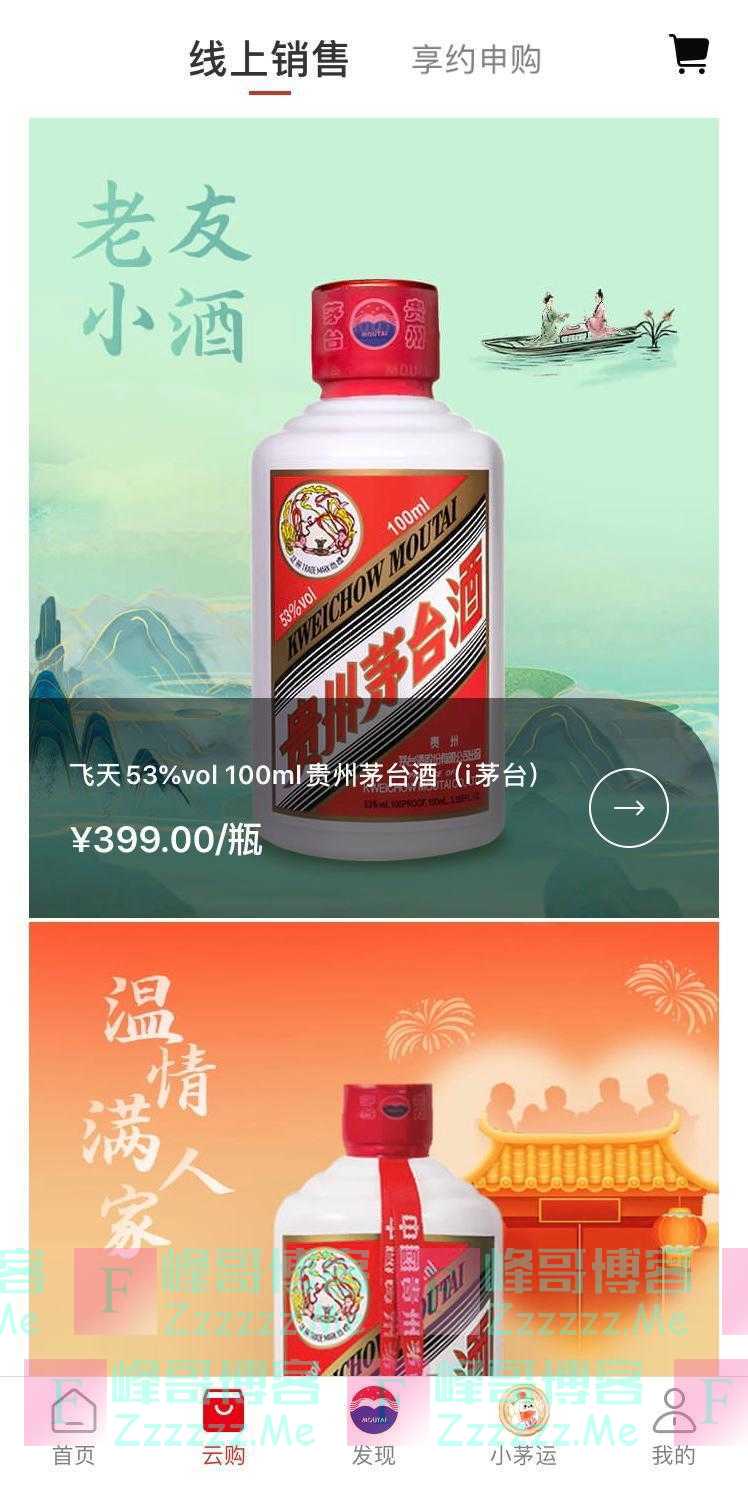Tap the arrow button on the 飞天 100ml card
This screenshot has width=748, height=1489.
click(x=628, y=808)
